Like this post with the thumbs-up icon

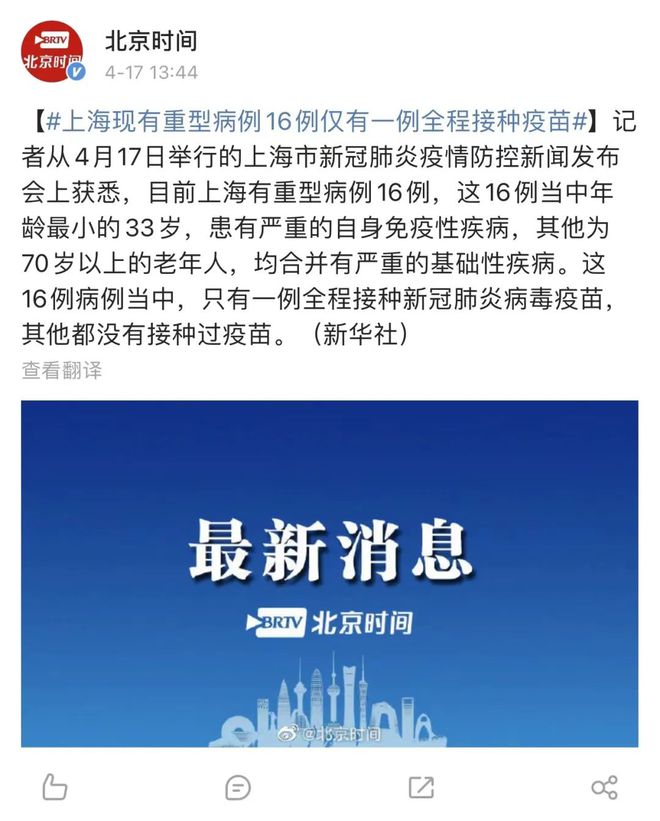(55, 787)
